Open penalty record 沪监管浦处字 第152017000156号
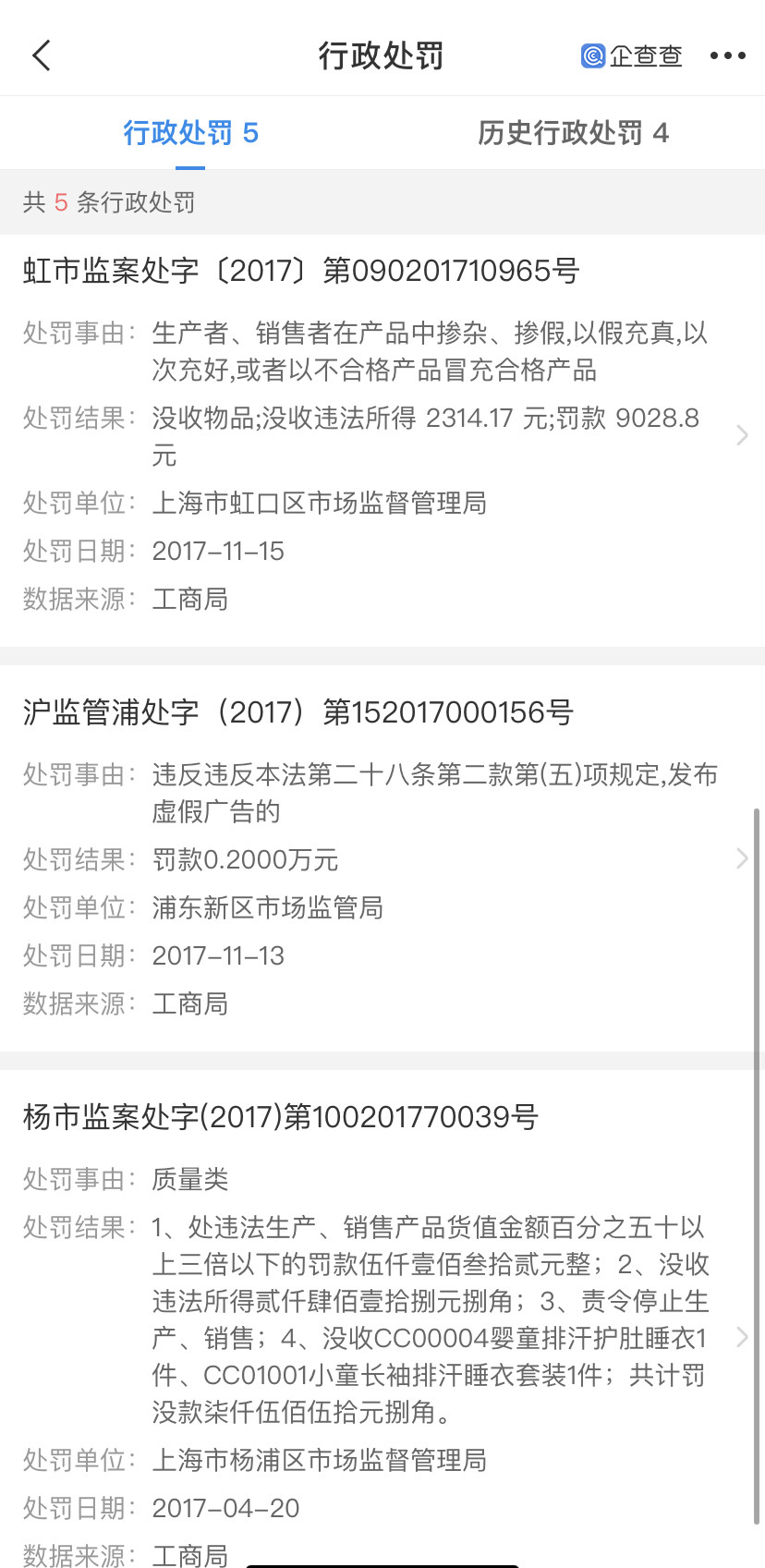Screen dimensions: 765x1568 [x=382, y=859]
